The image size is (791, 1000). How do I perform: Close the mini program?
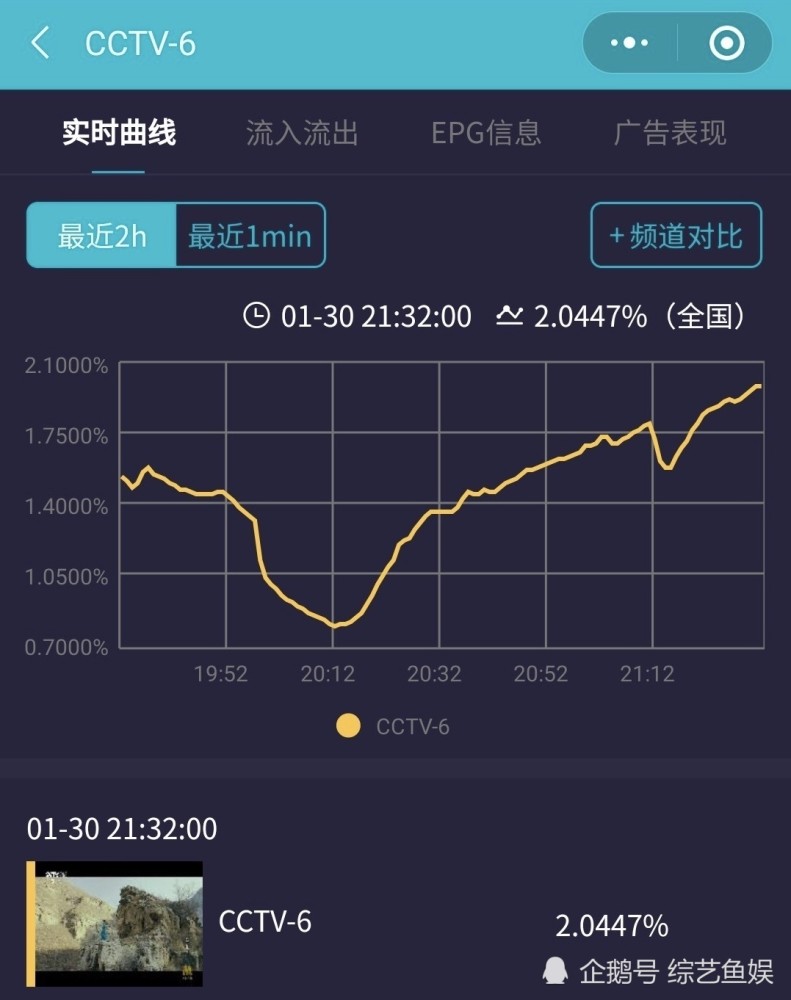point(725,43)
